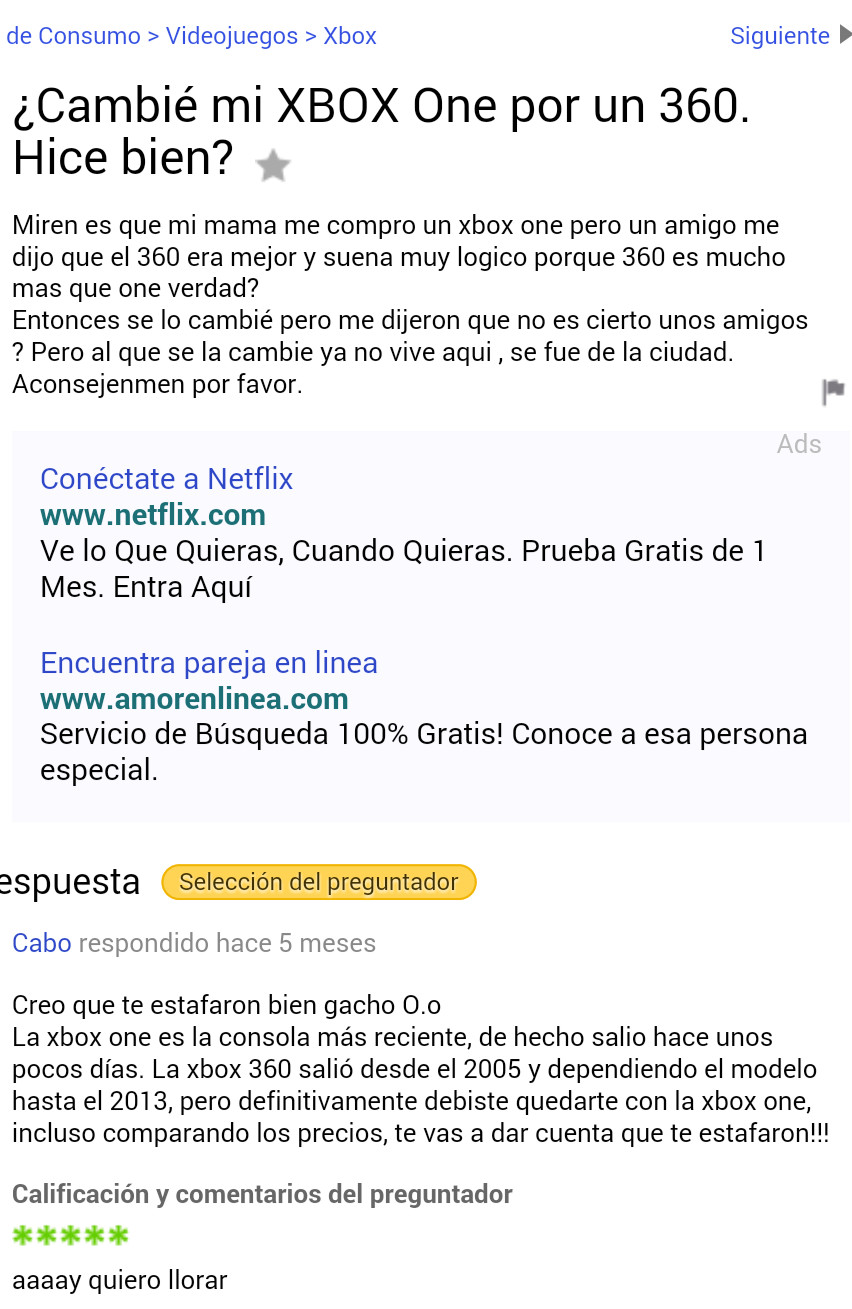
Task: Open the Conéctate a Netflix ad
Action: coord(166,479)
